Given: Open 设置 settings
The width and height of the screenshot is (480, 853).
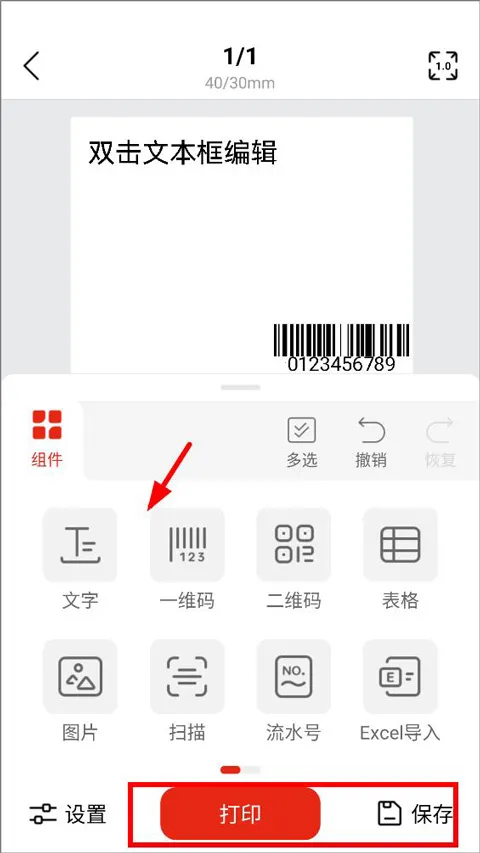Looking at the screenshot, I should click(x=67, y=814).
